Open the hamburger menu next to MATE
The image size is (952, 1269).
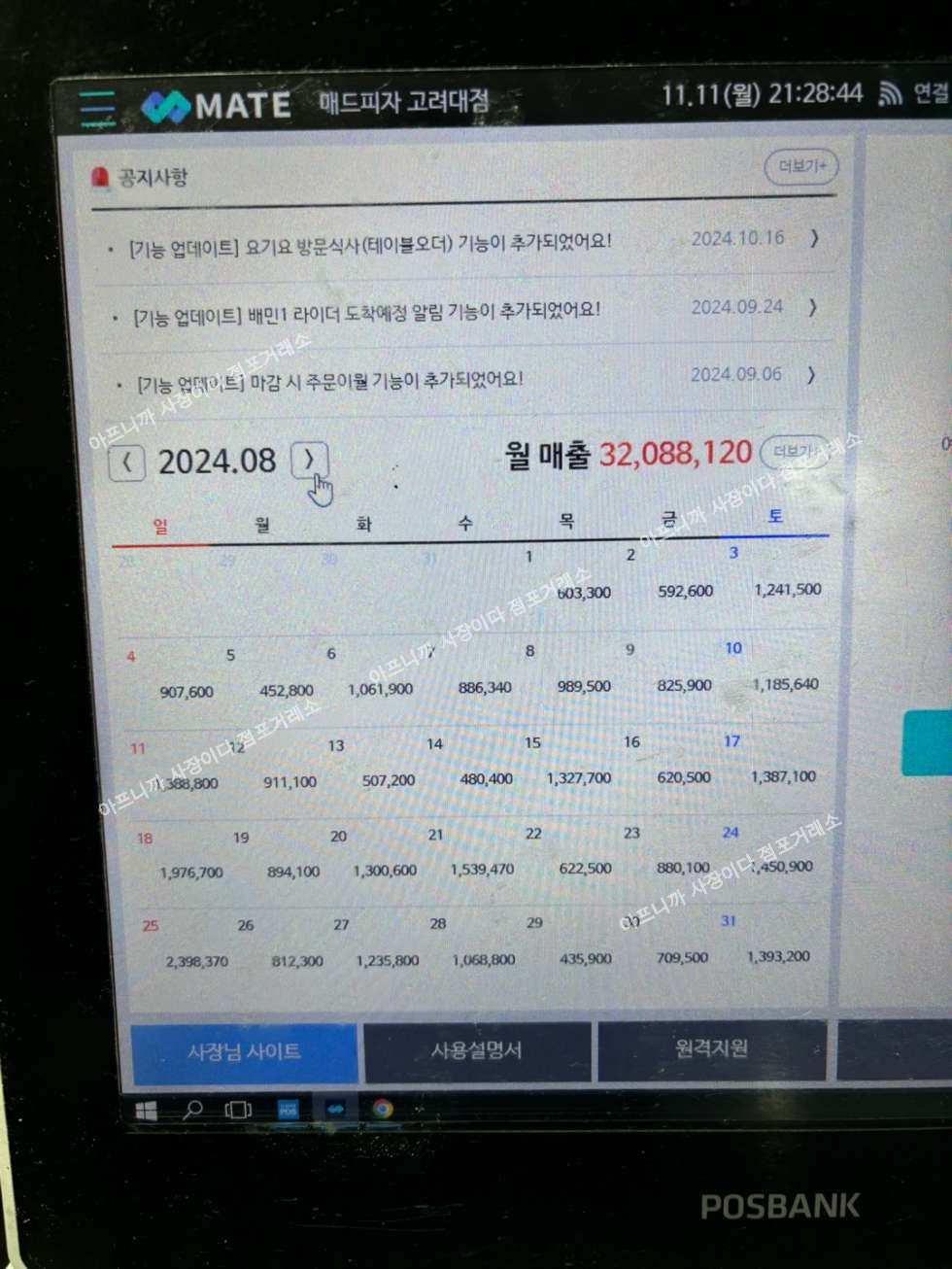point(97,108)
